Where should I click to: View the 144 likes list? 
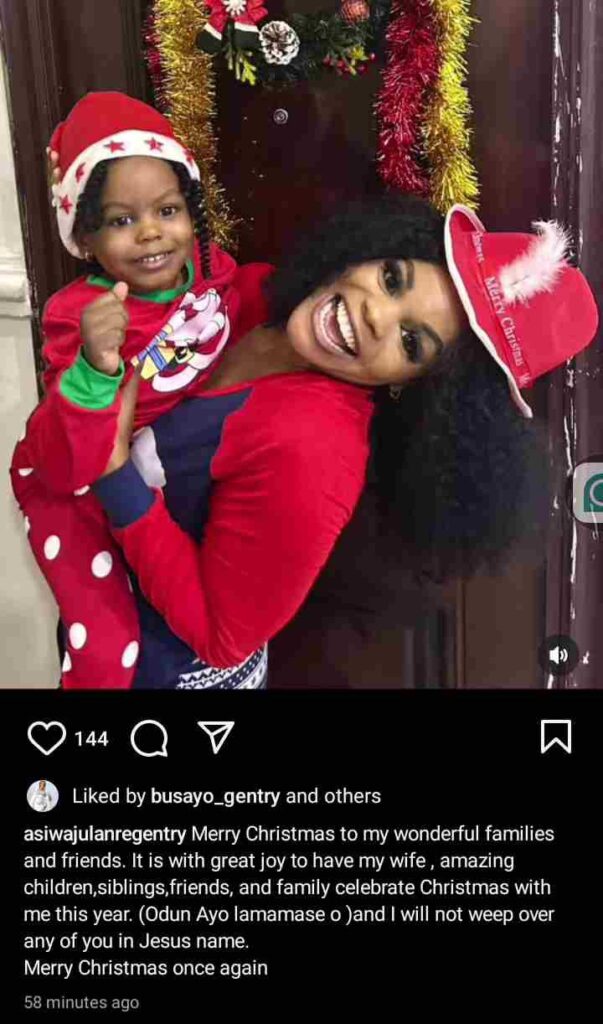[91, 739]
